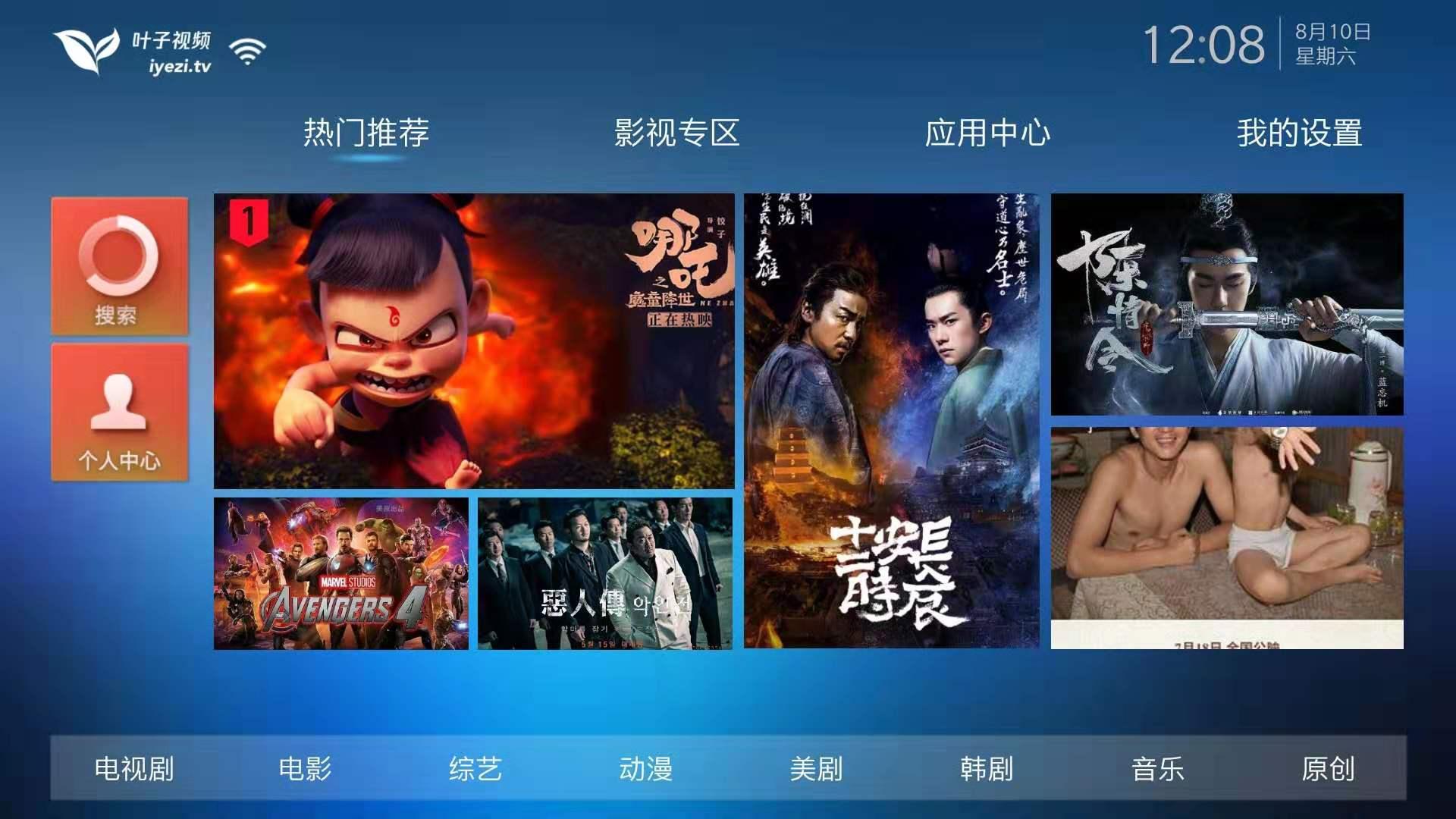Open the 音乐 category

(1157, 768)
